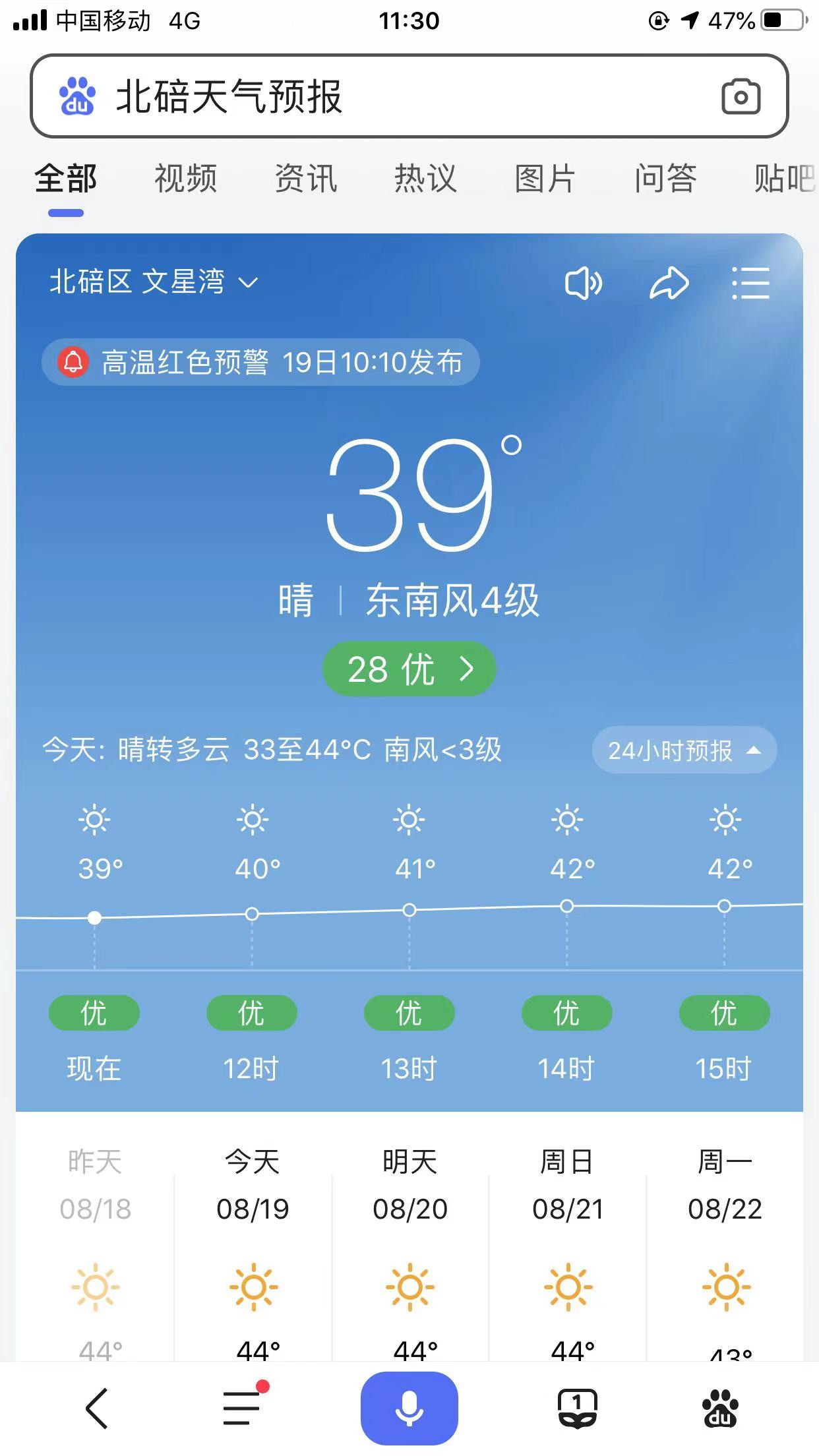The height and width of the screenshot is (1456, 819).
Task: Start voice search with the microphone button
Action: coord(409,1409)
